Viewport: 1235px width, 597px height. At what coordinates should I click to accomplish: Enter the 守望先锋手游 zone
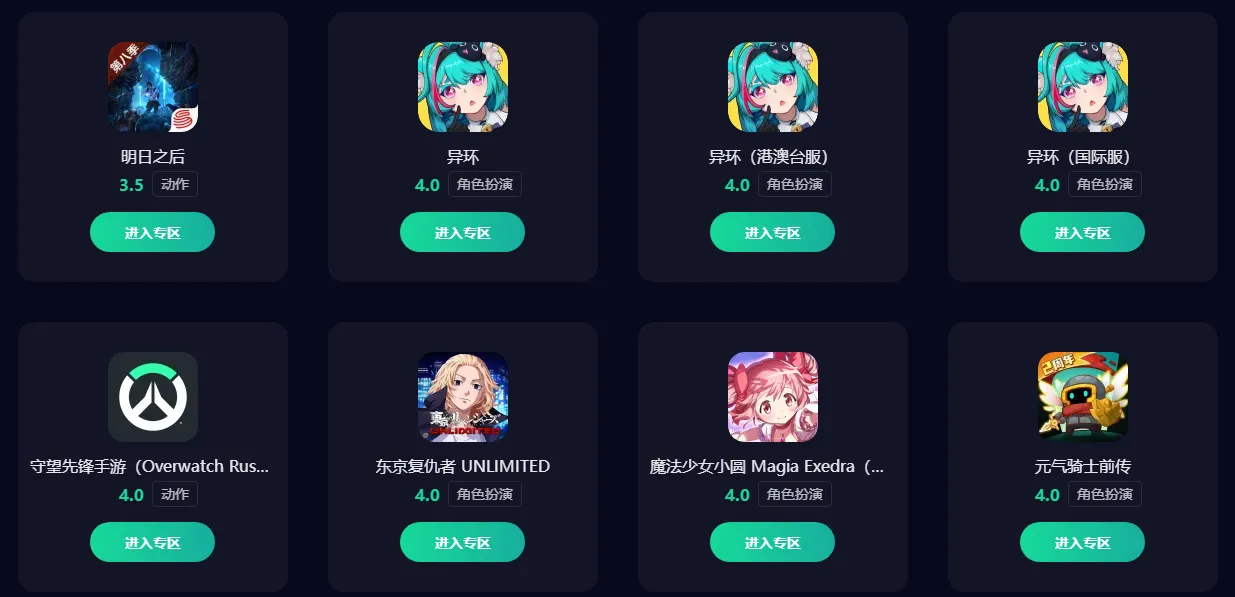(x=152, y=542)
